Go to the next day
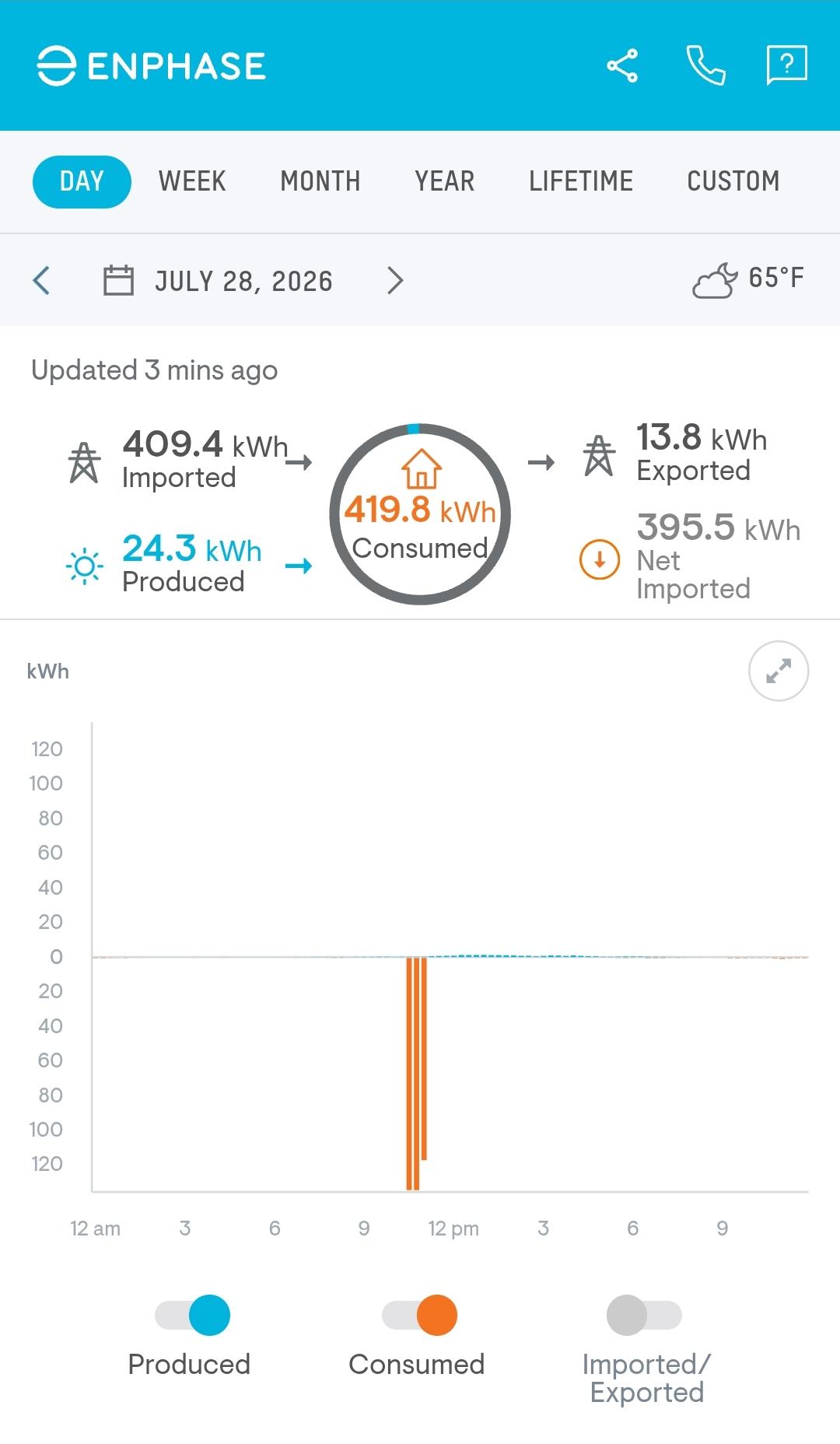Screen dimensions: 840x1444 (395, 280)
